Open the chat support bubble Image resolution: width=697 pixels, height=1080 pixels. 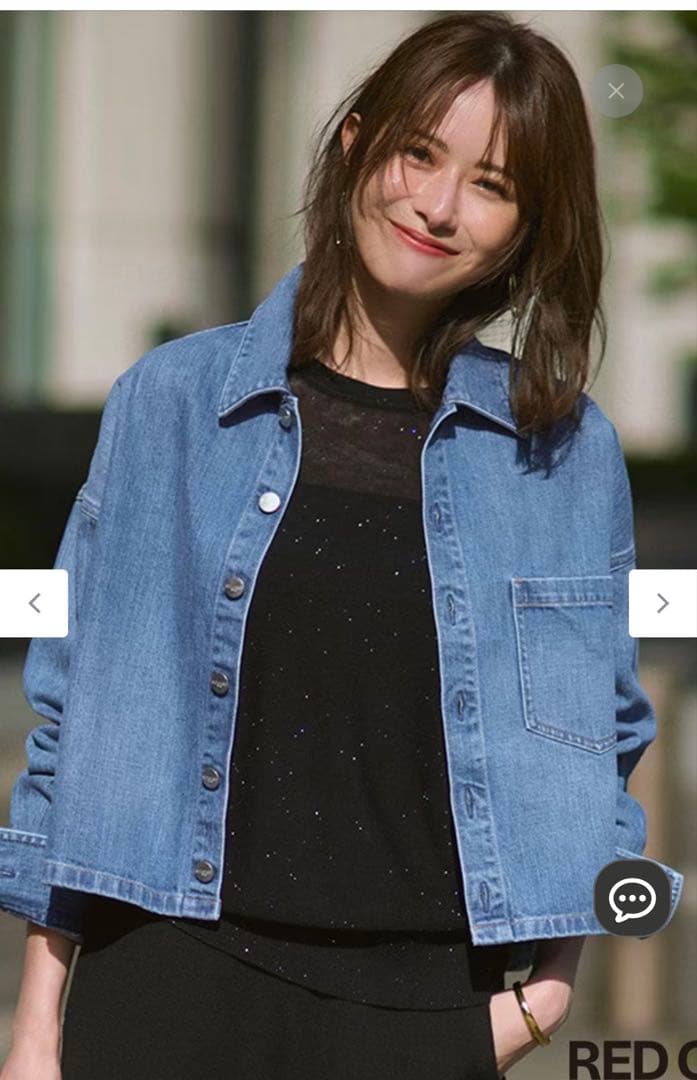(x=632, y=898)
